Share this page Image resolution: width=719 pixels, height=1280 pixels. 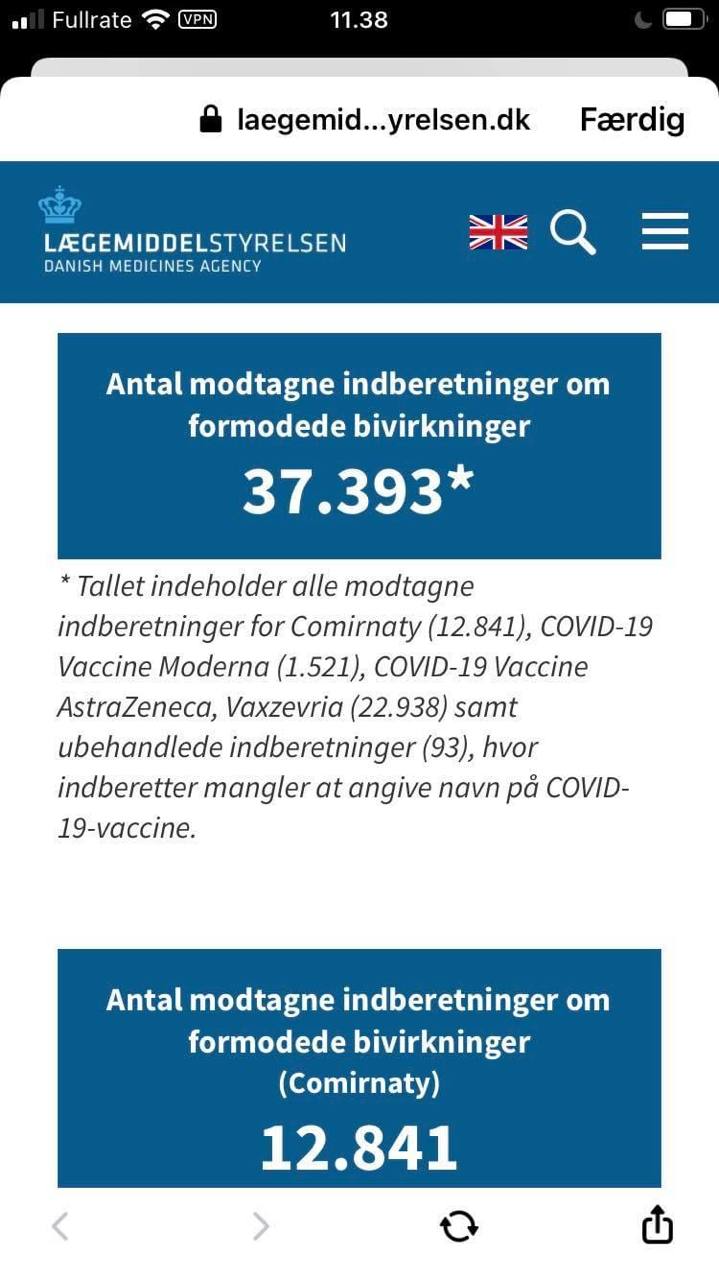657,1223
